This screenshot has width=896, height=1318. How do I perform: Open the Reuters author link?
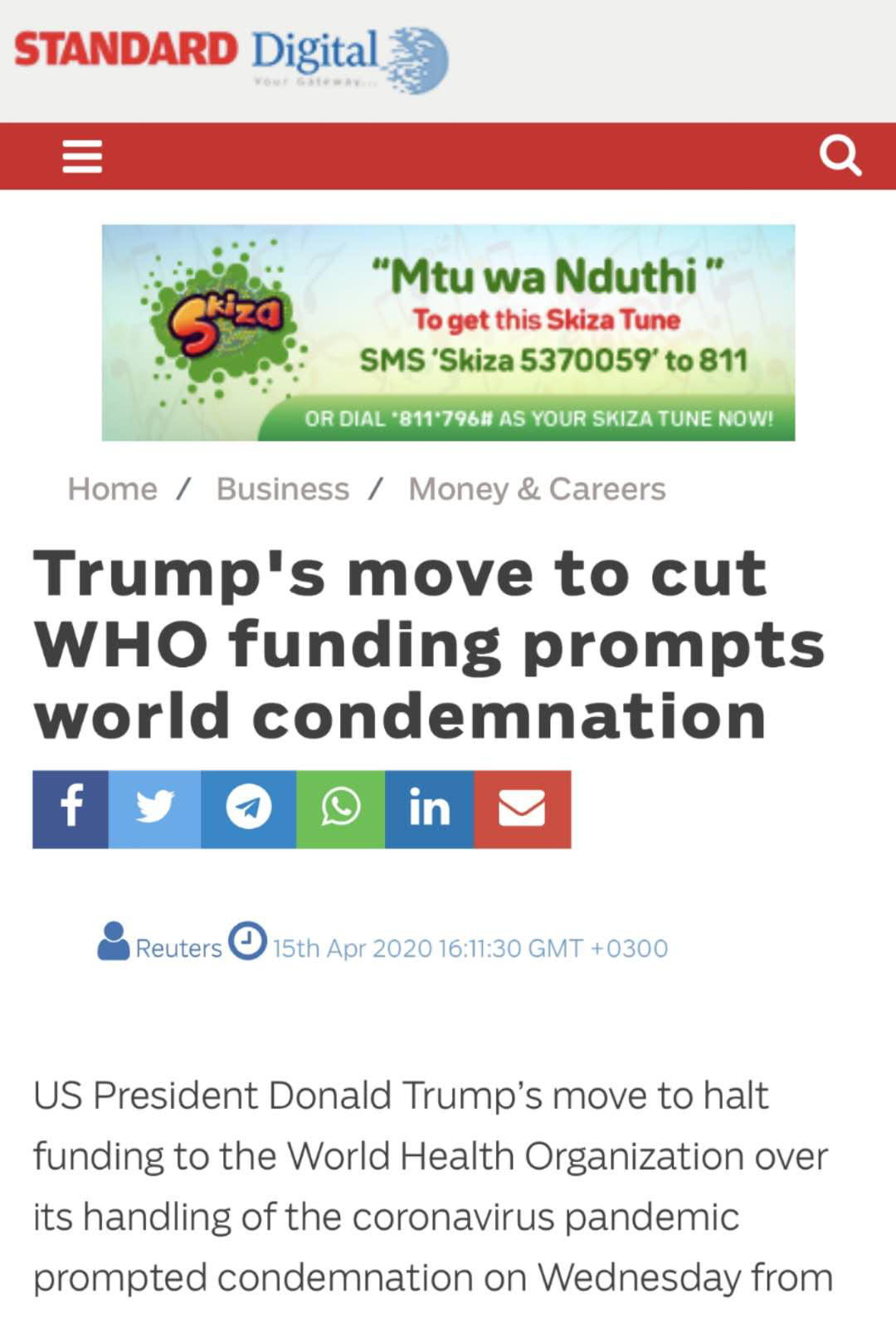click(x=178, y=948)
